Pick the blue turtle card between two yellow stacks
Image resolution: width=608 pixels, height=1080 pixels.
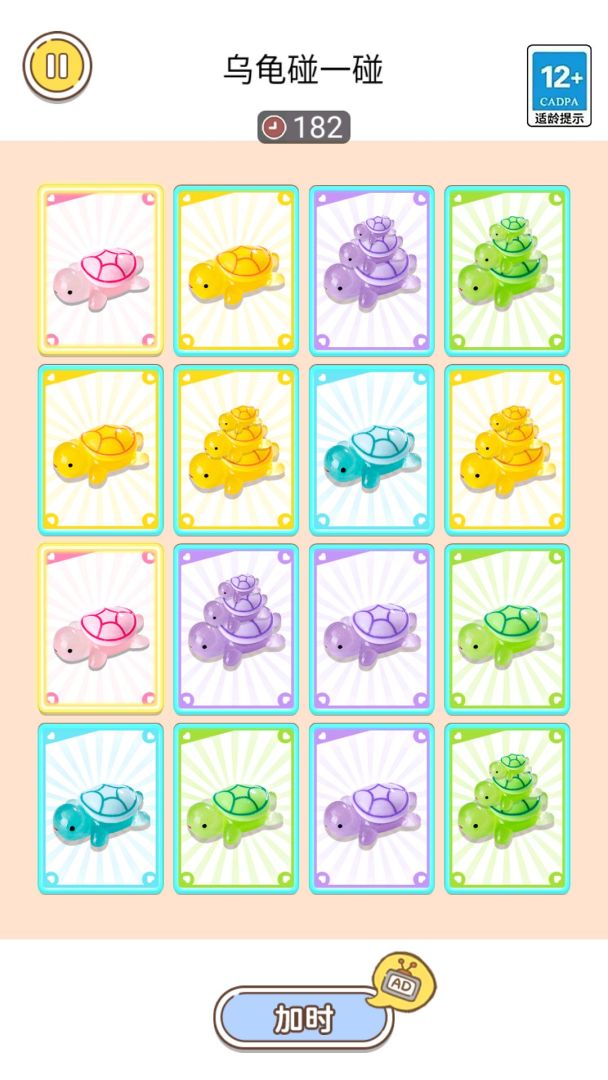[371, 450]
